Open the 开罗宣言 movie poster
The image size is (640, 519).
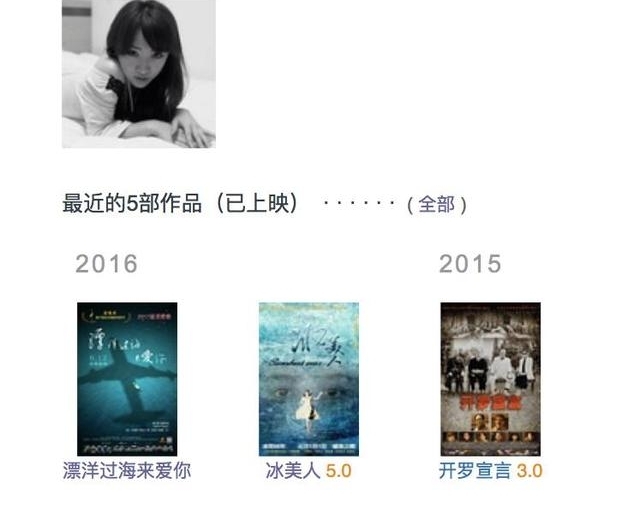tap(490, 379)
